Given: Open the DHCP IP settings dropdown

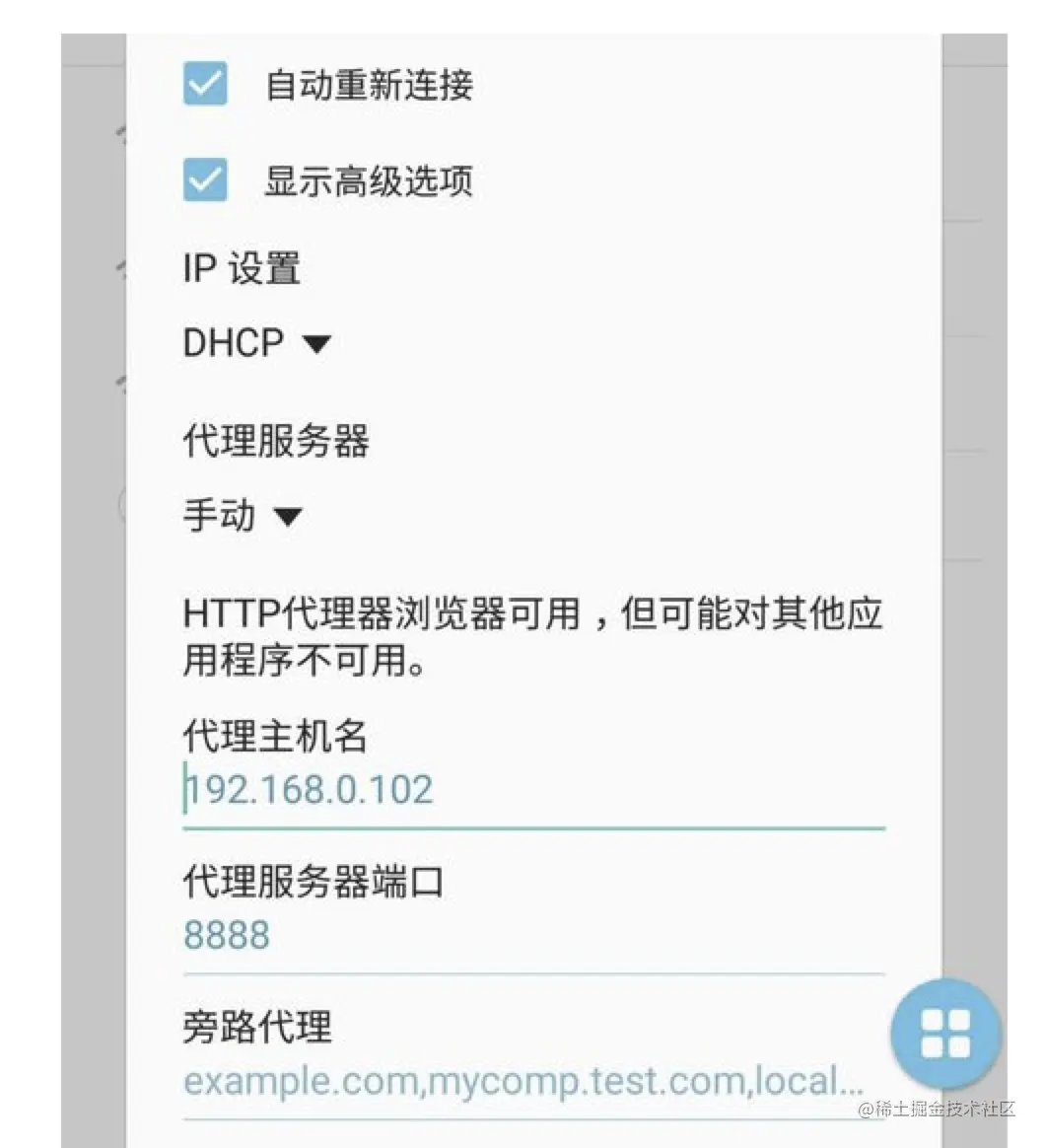Looking at the screenshot, I should 256,343.
